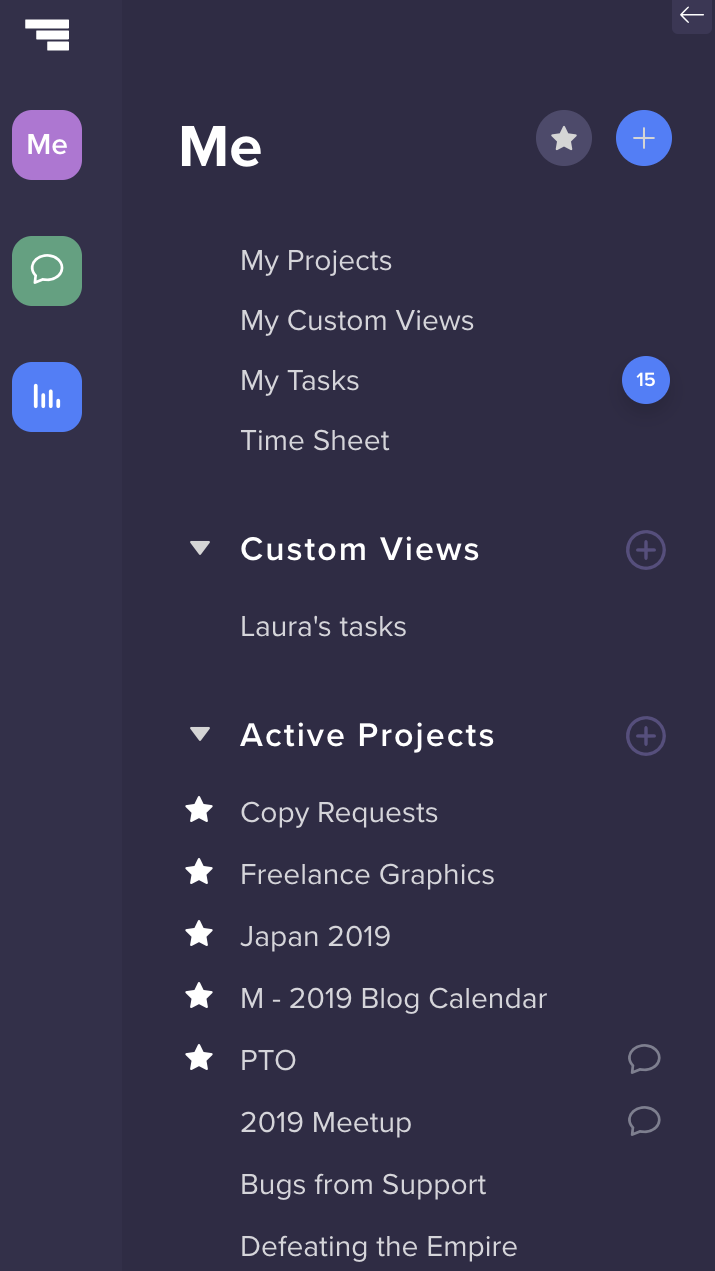This screenshot has height=1271, width=715.
Task: Collapse the Active Projects section
Action: 200,734
